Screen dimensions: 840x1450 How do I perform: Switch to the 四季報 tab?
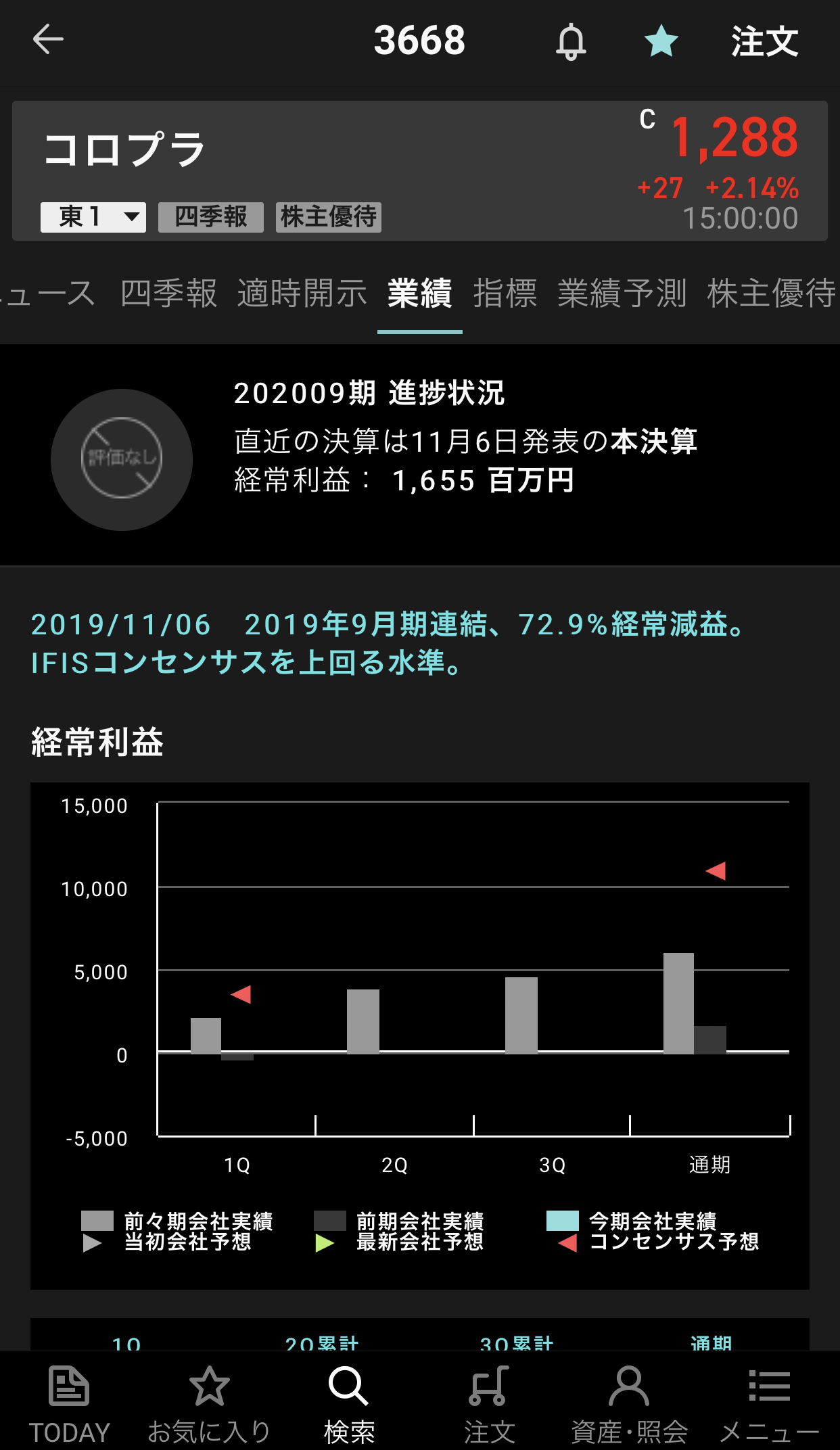click(168, 293)
